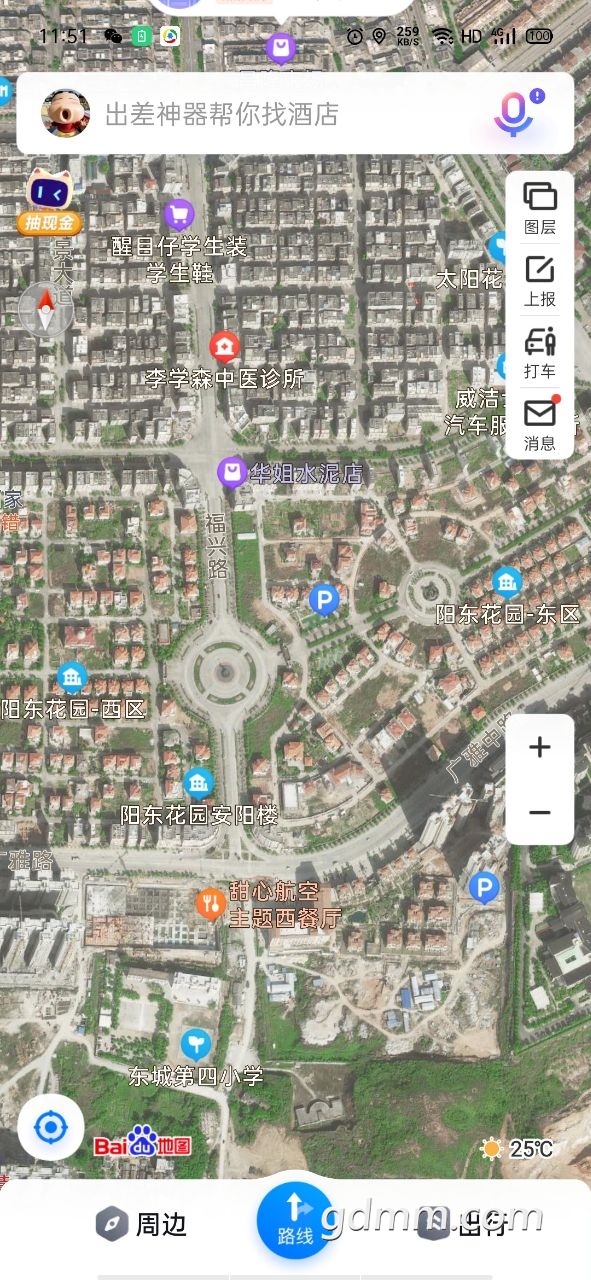This screenshot has width=591, height=1280.
Task: Tap 上报 to report an issue
Action: tap(540, 281)
